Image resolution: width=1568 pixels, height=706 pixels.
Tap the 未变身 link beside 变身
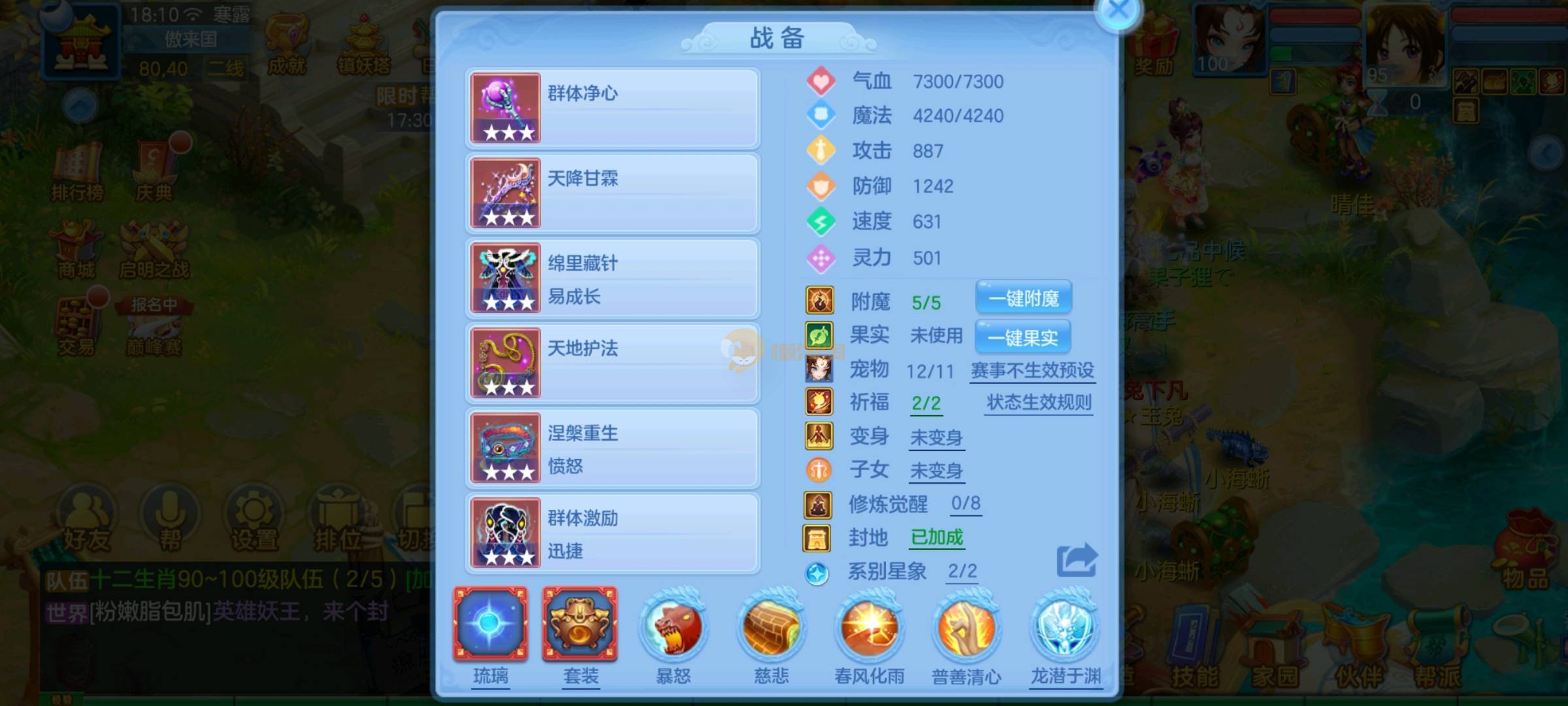(x=936, y=437)
